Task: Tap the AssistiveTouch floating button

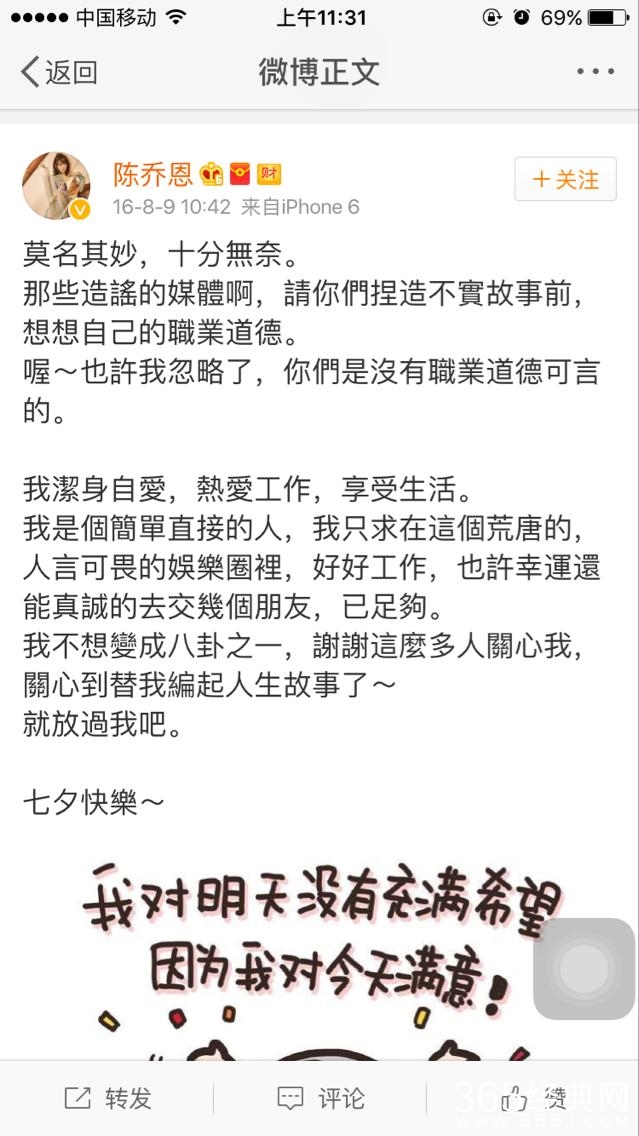Action: click(x=584, y=967)
